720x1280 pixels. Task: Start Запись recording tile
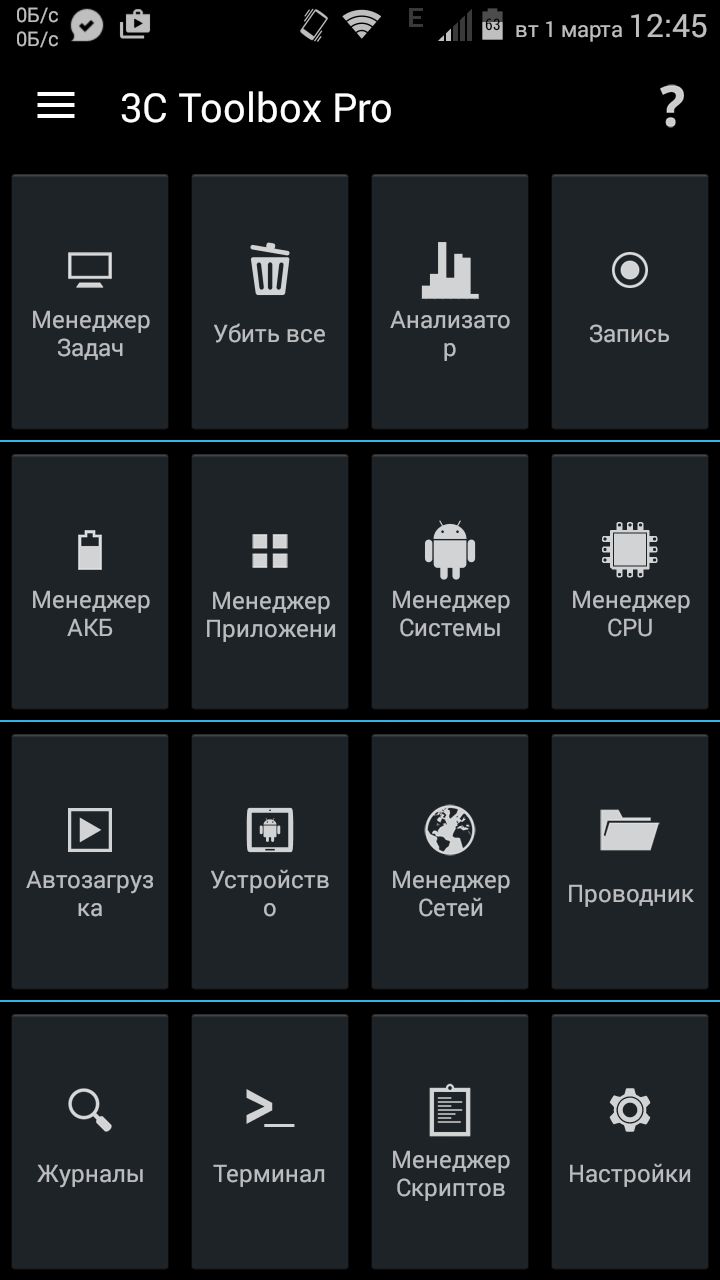point(630,302)
